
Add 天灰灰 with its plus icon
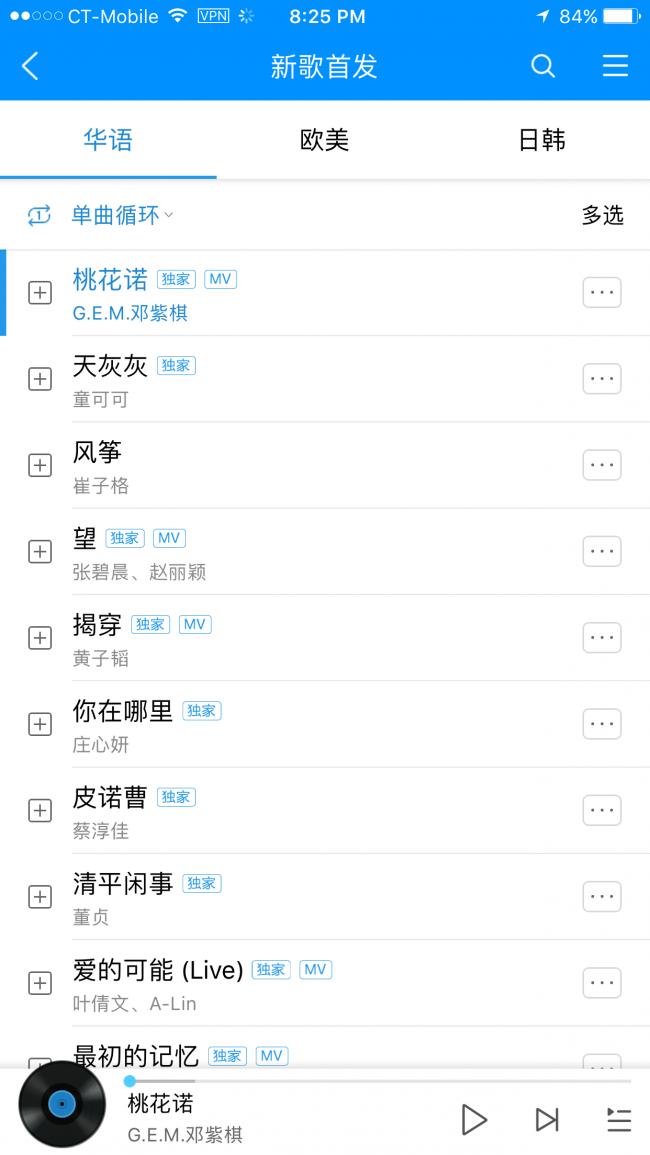40,379
